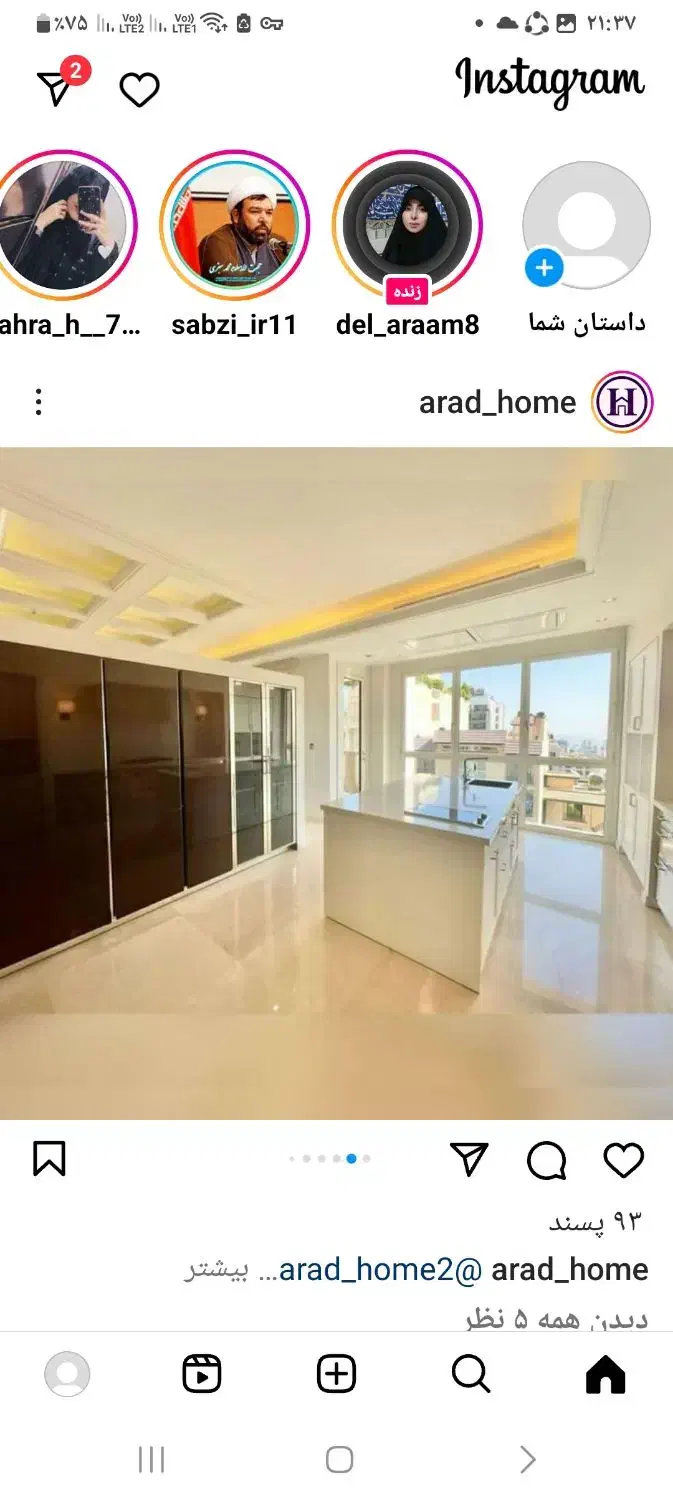
Task: Open the @arad_home2 mention in caption
Action: (x=380, y=1270)
